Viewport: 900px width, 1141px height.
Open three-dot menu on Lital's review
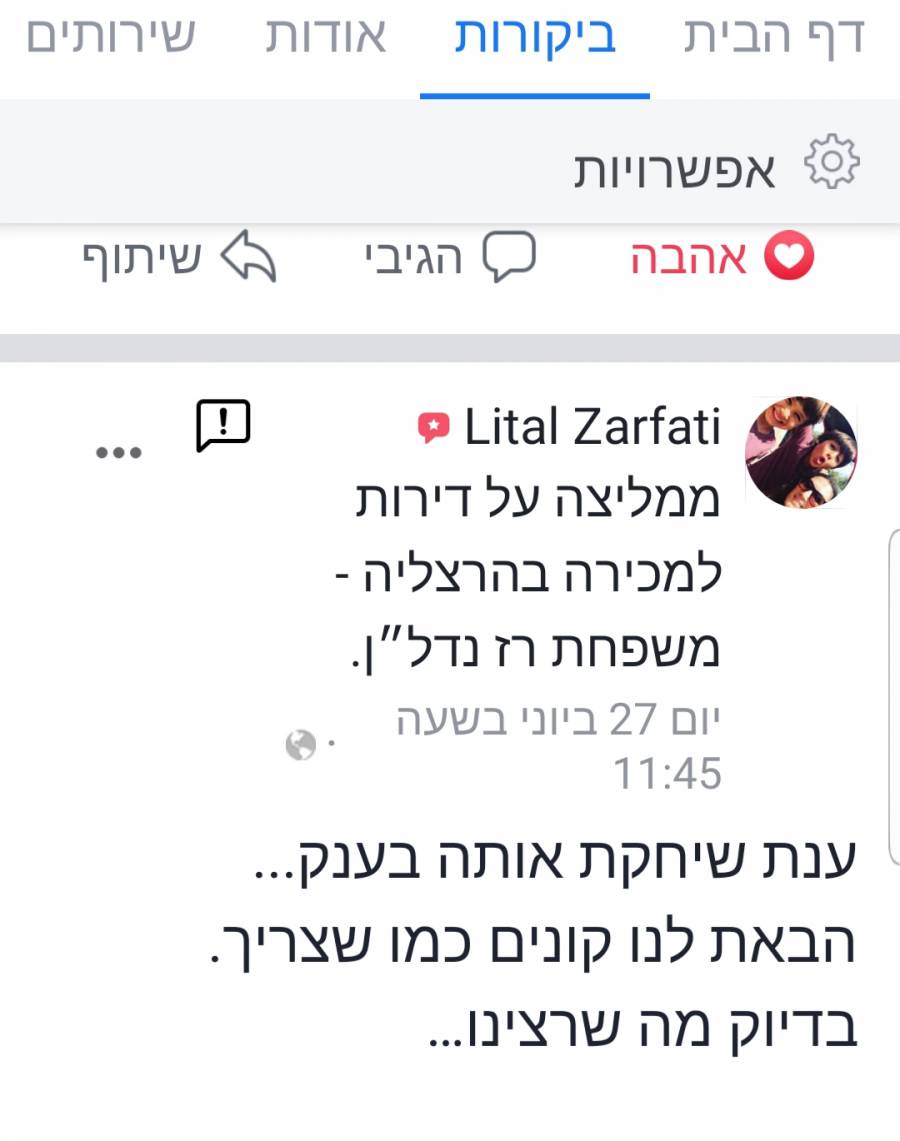(119, 452)
